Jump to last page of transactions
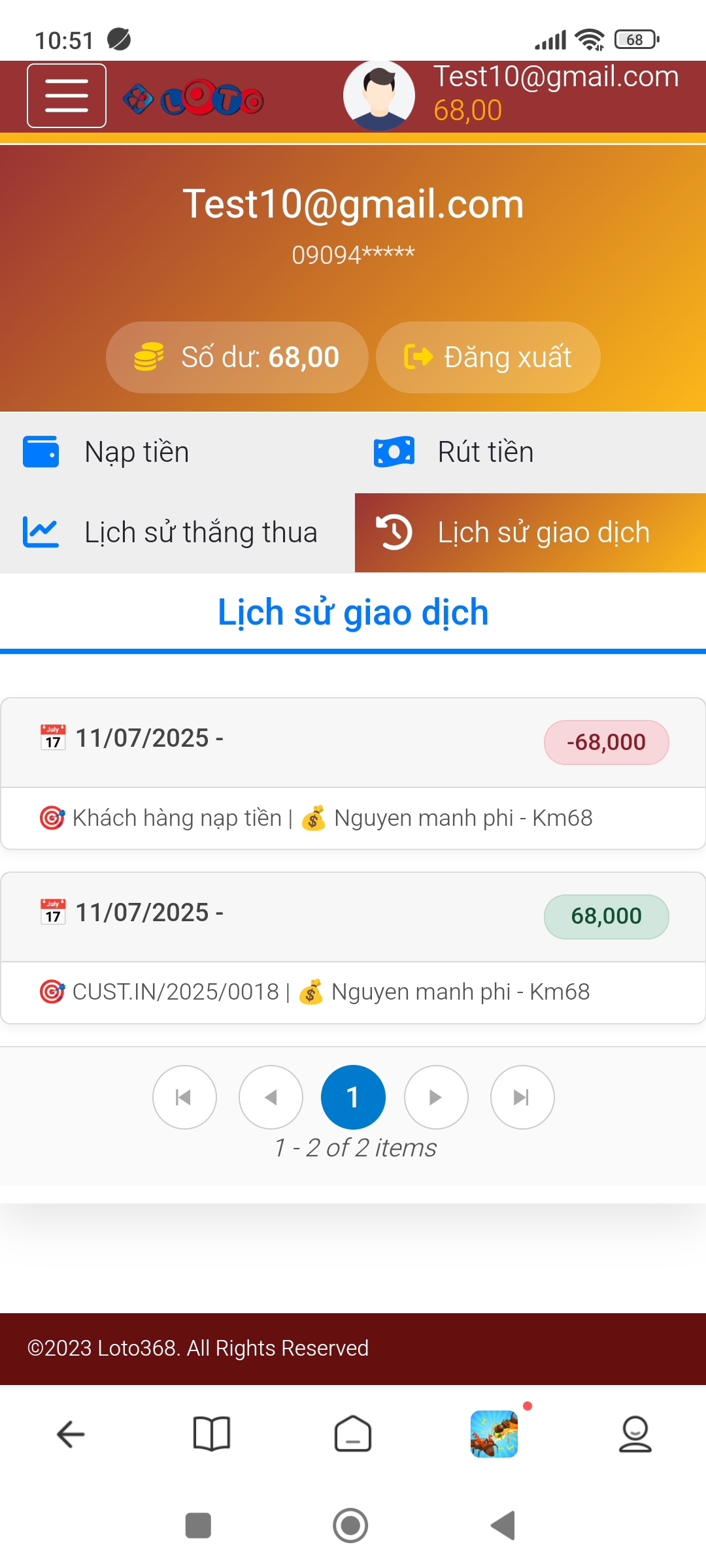This screenshot has width=706, height=1568. (x=522, y=1098)
